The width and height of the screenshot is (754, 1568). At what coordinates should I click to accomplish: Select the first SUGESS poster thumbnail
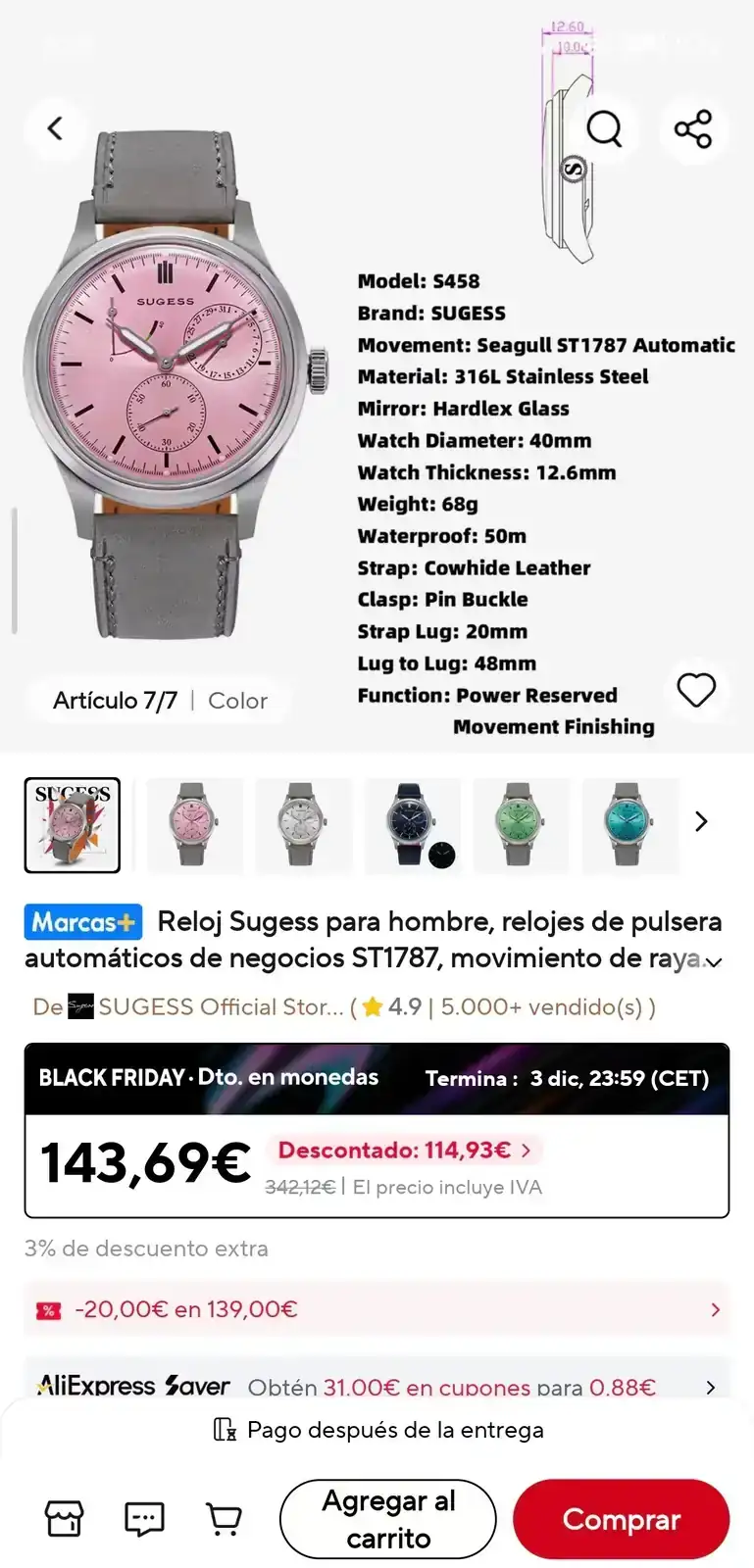tap(73, 824)
